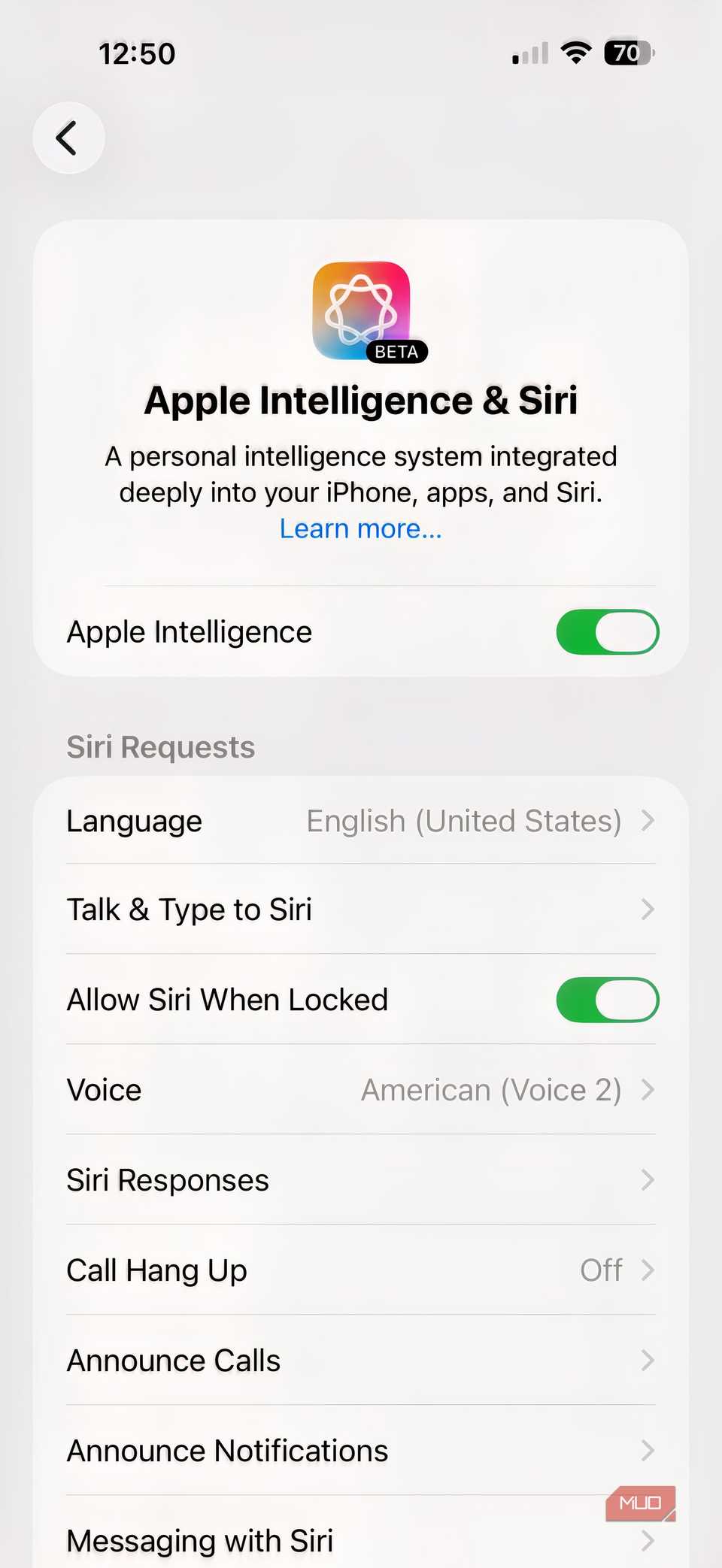The width and height of the screenshot is (722, 1568).
Task: Change the Siri Voice option
Action: [x=361, y=1090]
